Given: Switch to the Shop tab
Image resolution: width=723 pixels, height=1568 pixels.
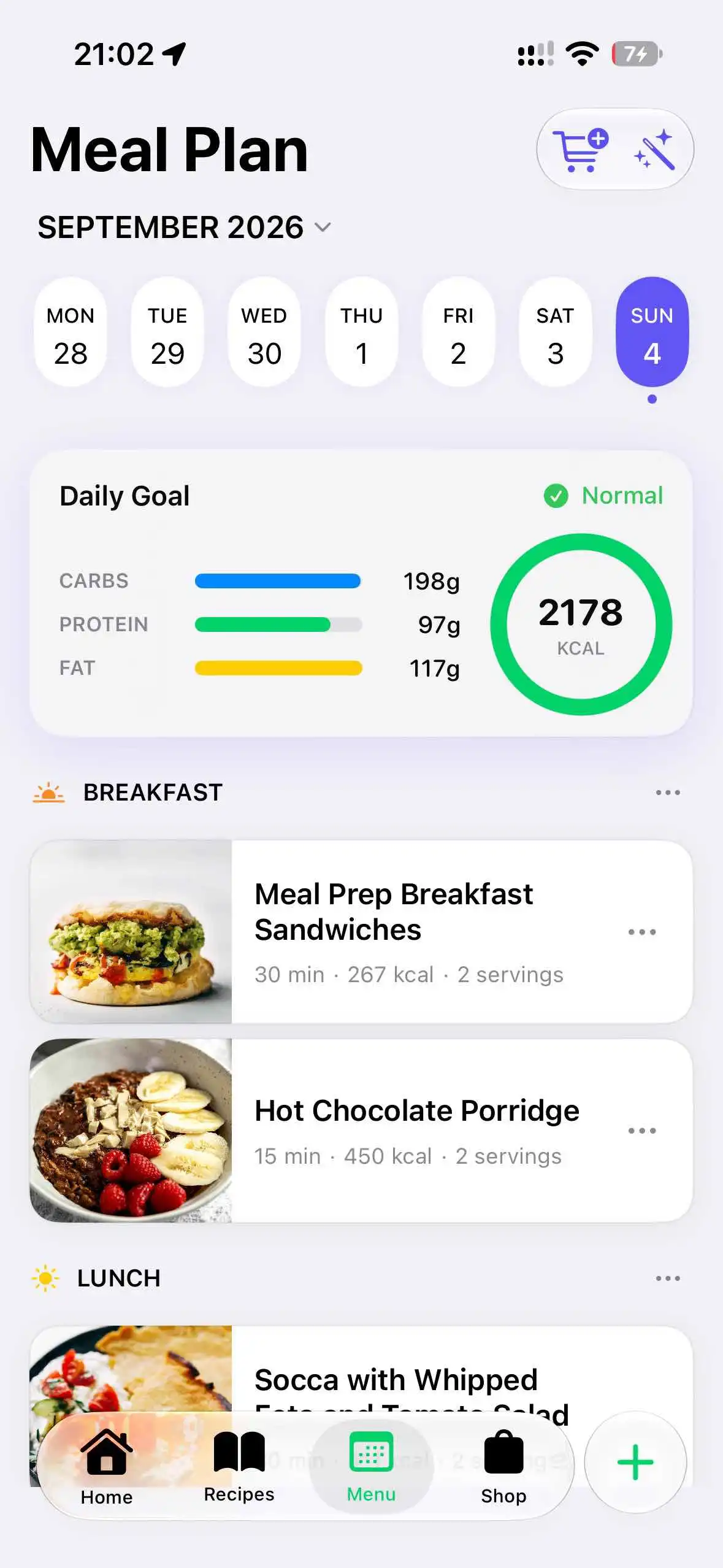Looking at the screenshot, I should pos(503,1467).
